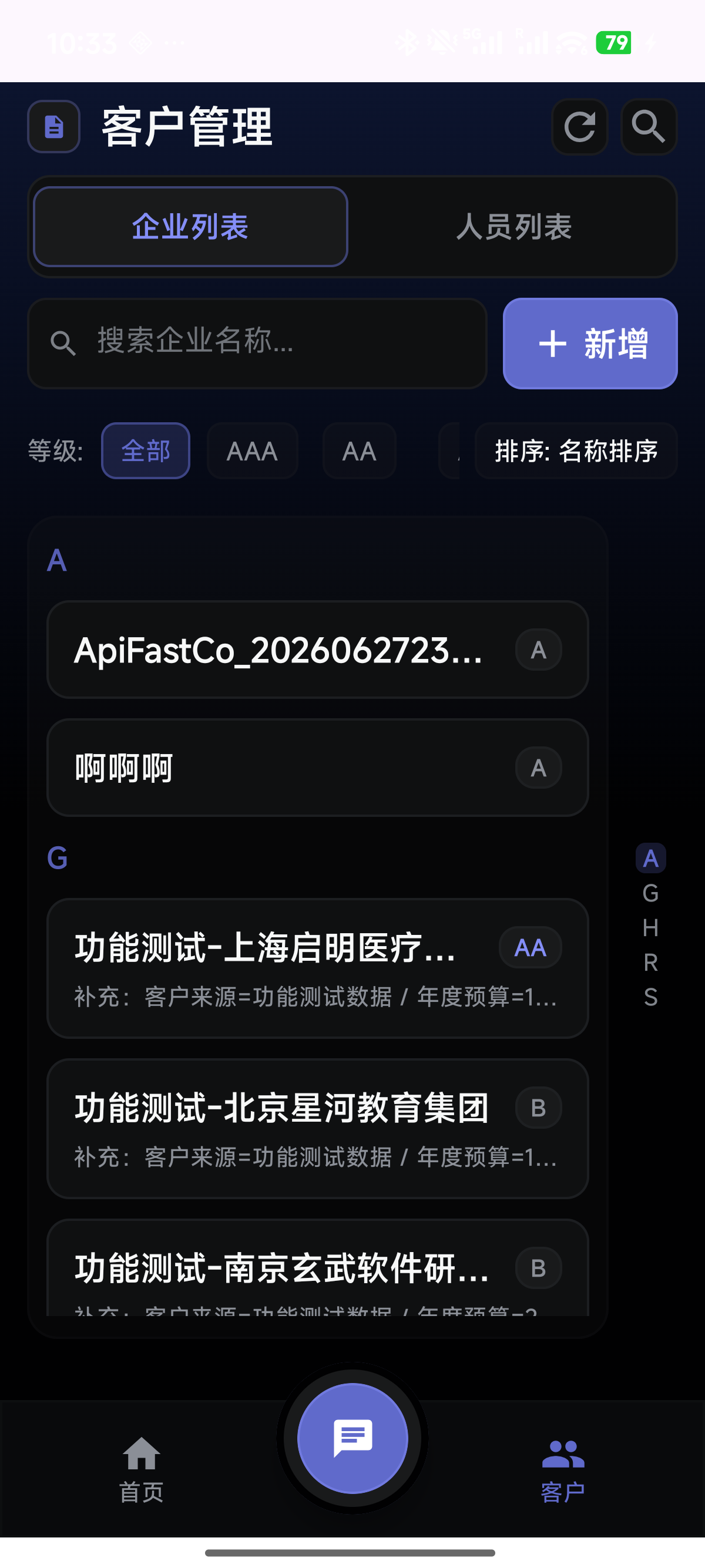Image resolution: width=705 pixels, height=1568 pixels.
Task: Open the 啊啊啊 enterprise card
Action: coord(318,768)
